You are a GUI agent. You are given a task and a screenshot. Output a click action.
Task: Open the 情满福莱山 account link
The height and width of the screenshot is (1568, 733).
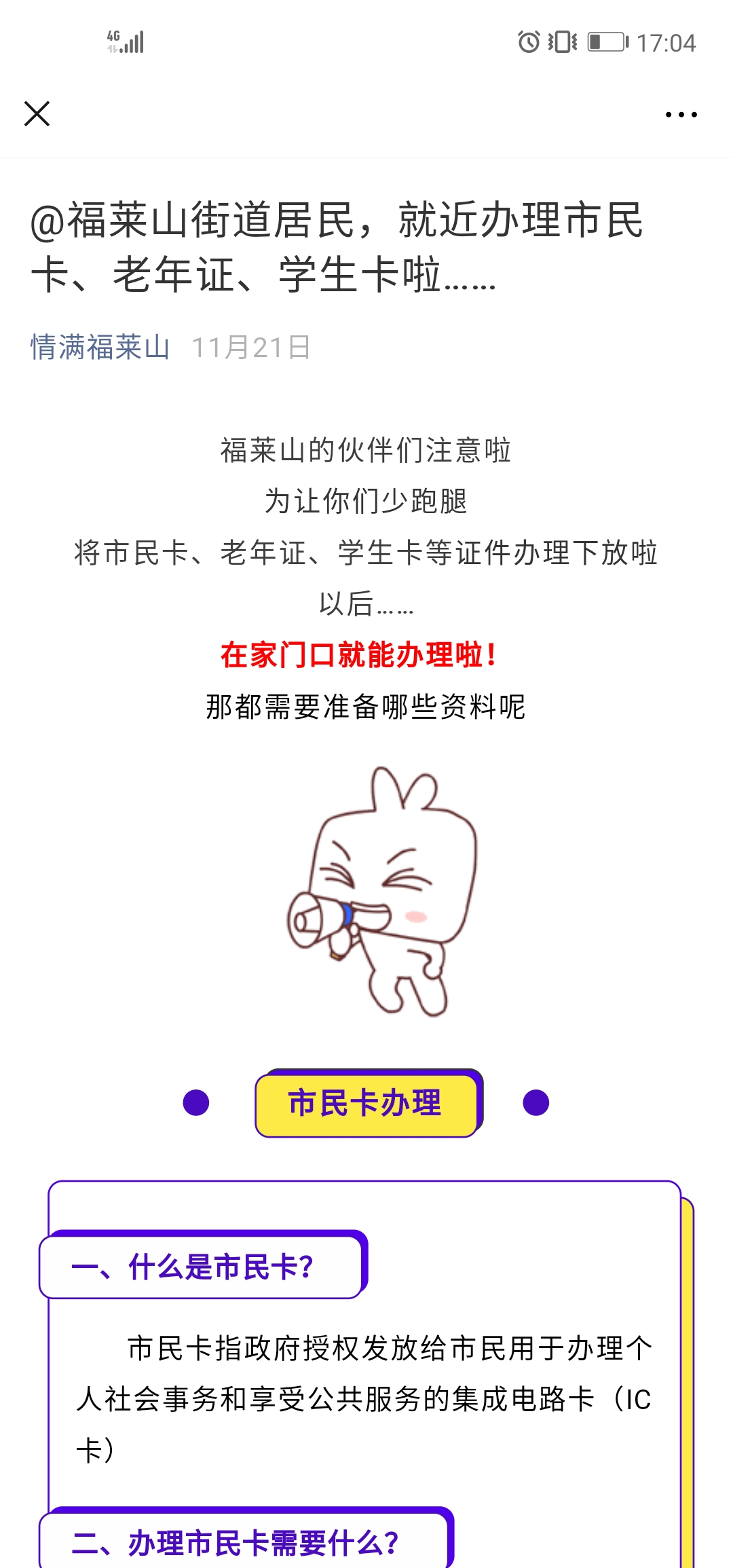pyautogui.click(x=100, y=348)
